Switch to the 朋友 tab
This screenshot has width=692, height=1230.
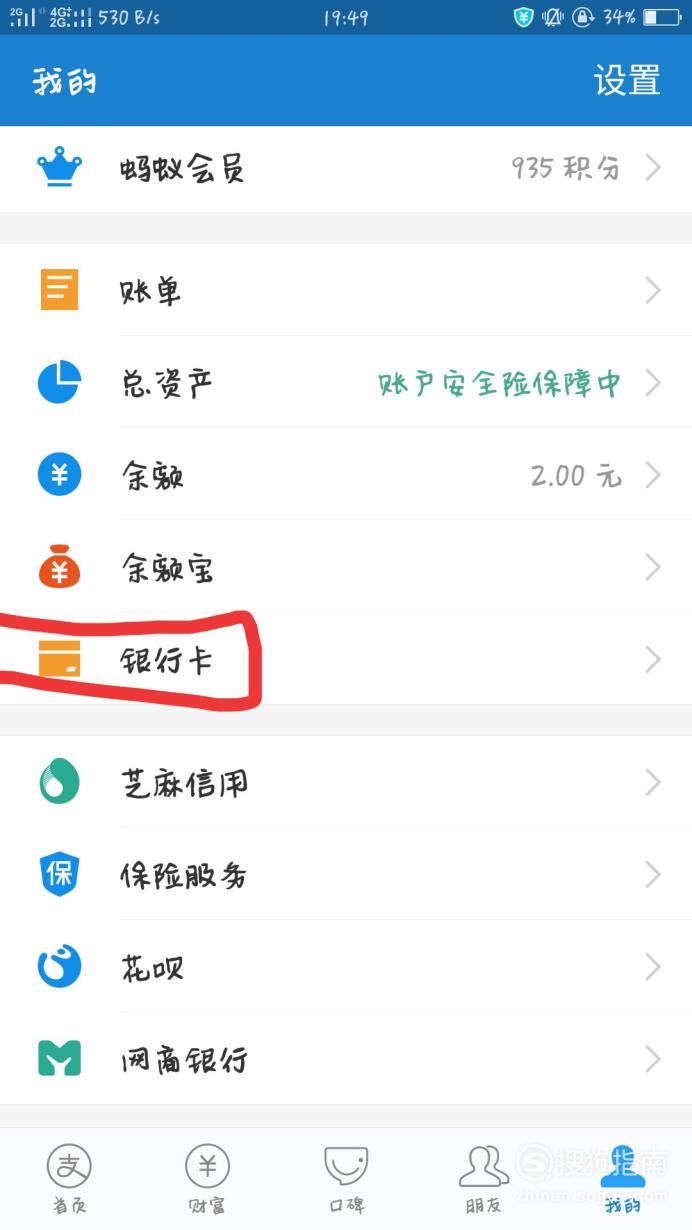click(x=484, y=1179)
